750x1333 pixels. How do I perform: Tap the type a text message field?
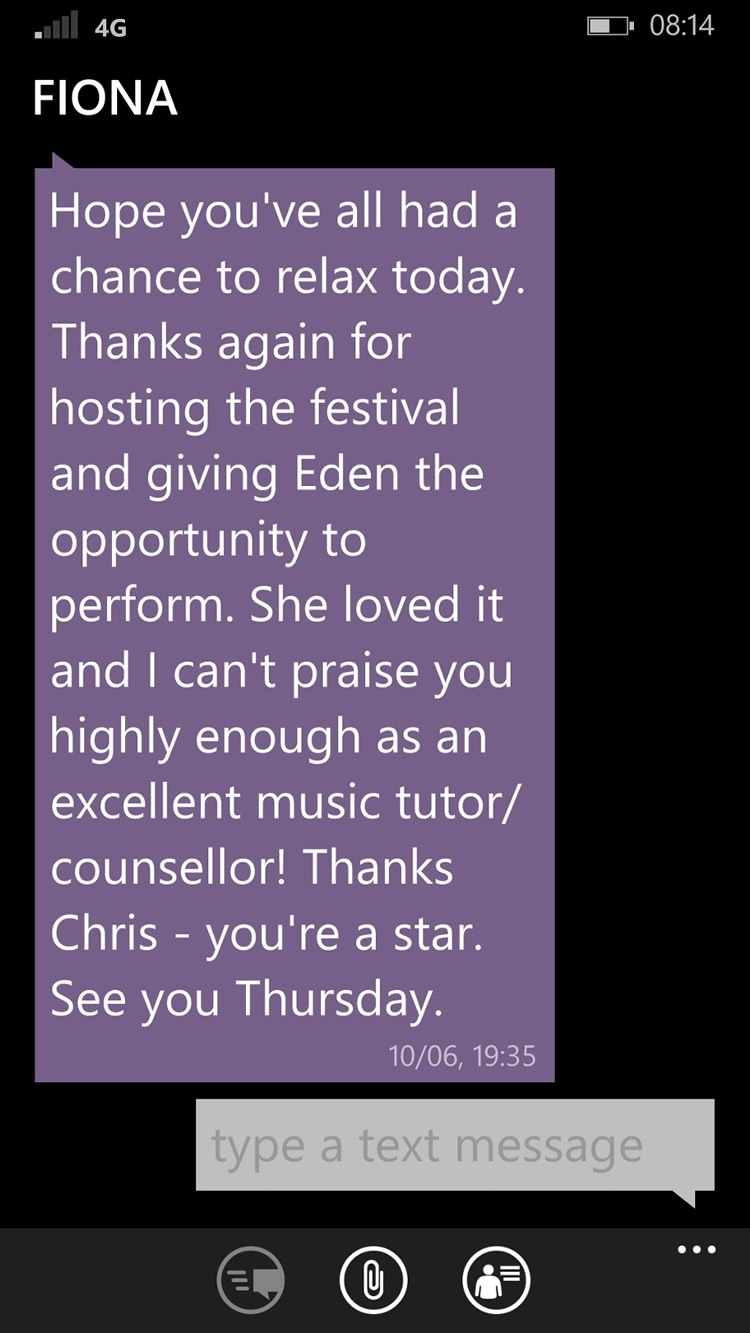coord(455,1146)
